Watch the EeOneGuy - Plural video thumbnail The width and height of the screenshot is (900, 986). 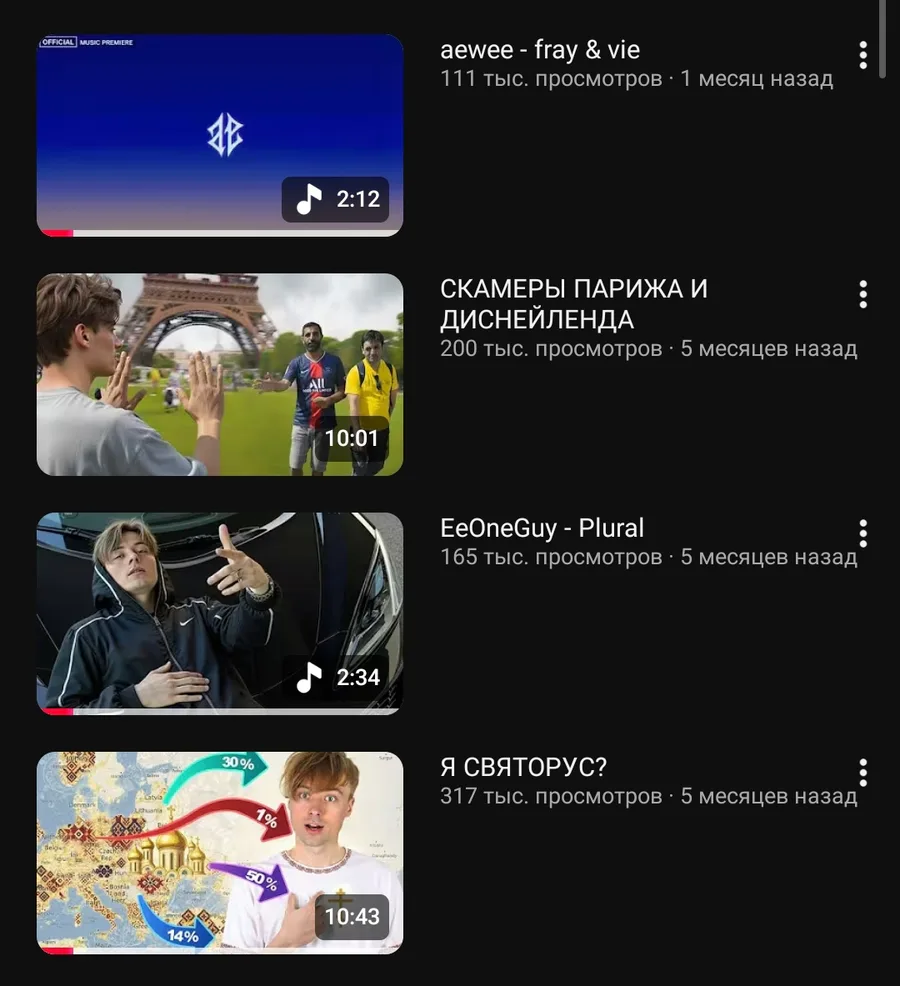point(220,613)
